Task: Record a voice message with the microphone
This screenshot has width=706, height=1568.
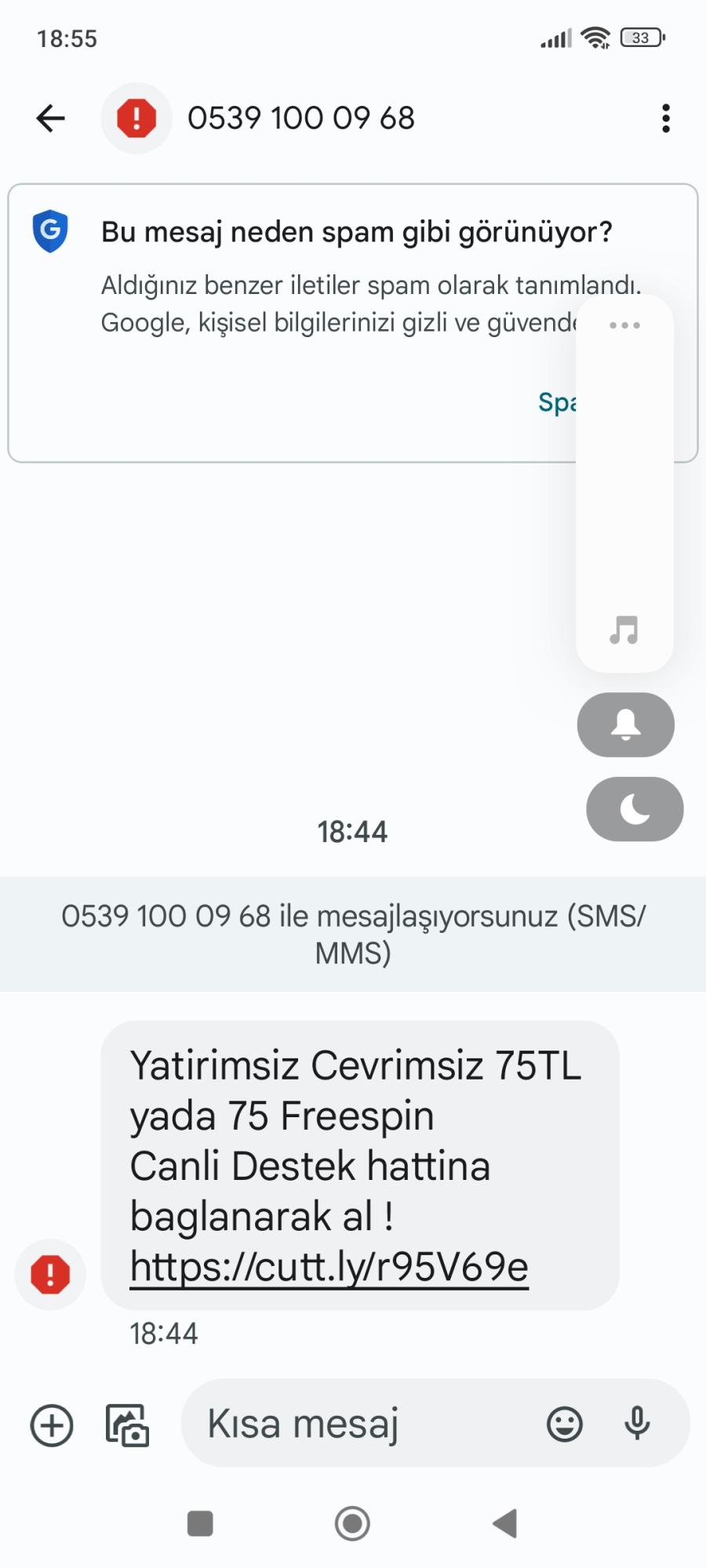Action: click(x=637, y=1424)
